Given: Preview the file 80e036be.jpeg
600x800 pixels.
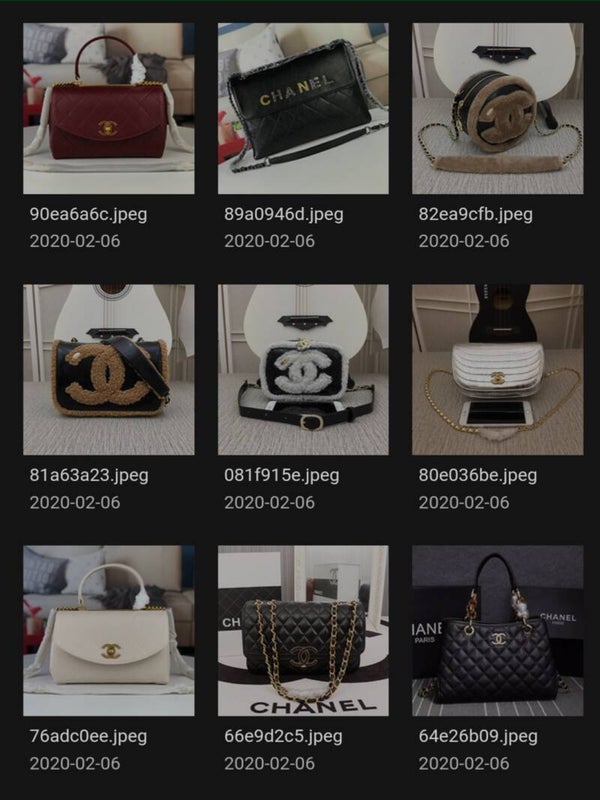Looking at the screenshot, I should pos(497,369).
